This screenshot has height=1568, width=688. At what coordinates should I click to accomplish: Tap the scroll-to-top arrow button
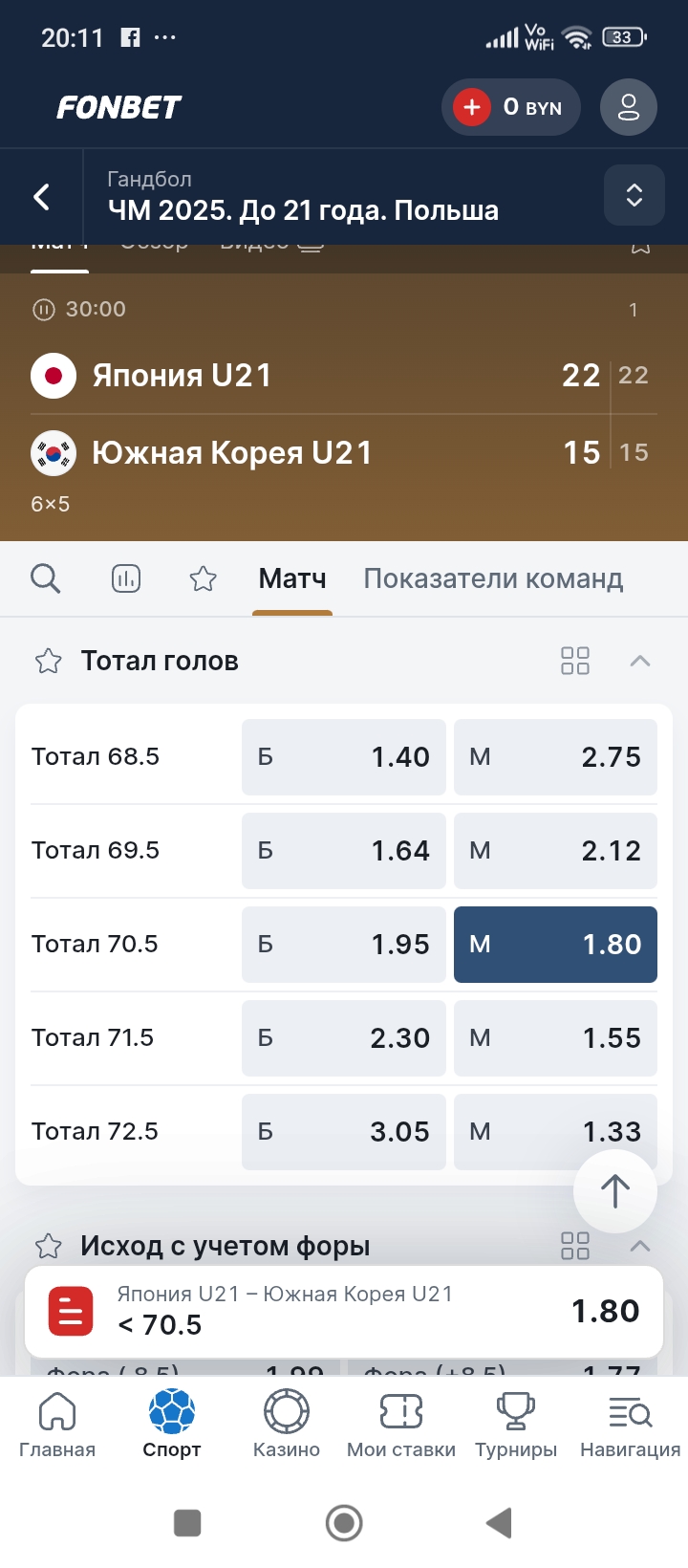click(614, 1191)
